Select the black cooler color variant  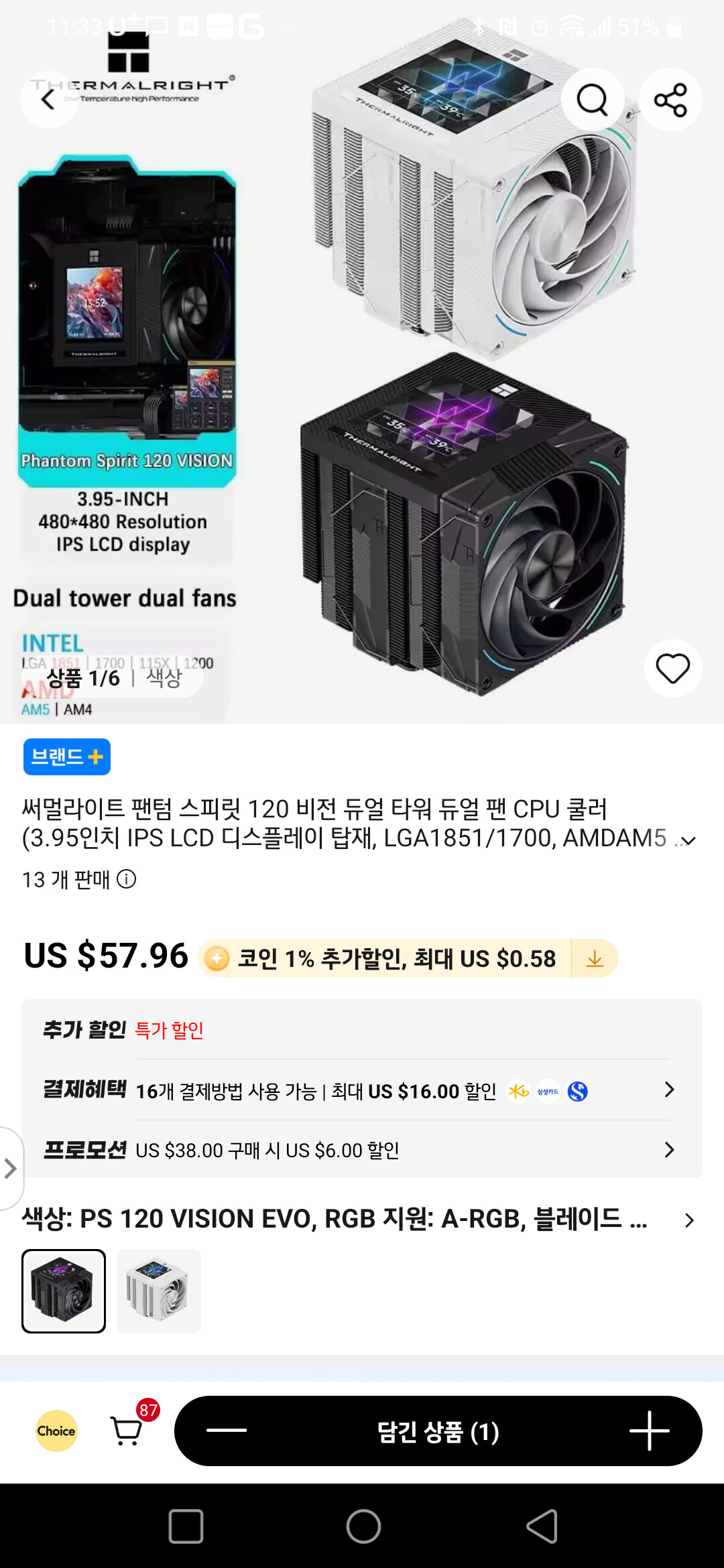(x=64, y=1291)
